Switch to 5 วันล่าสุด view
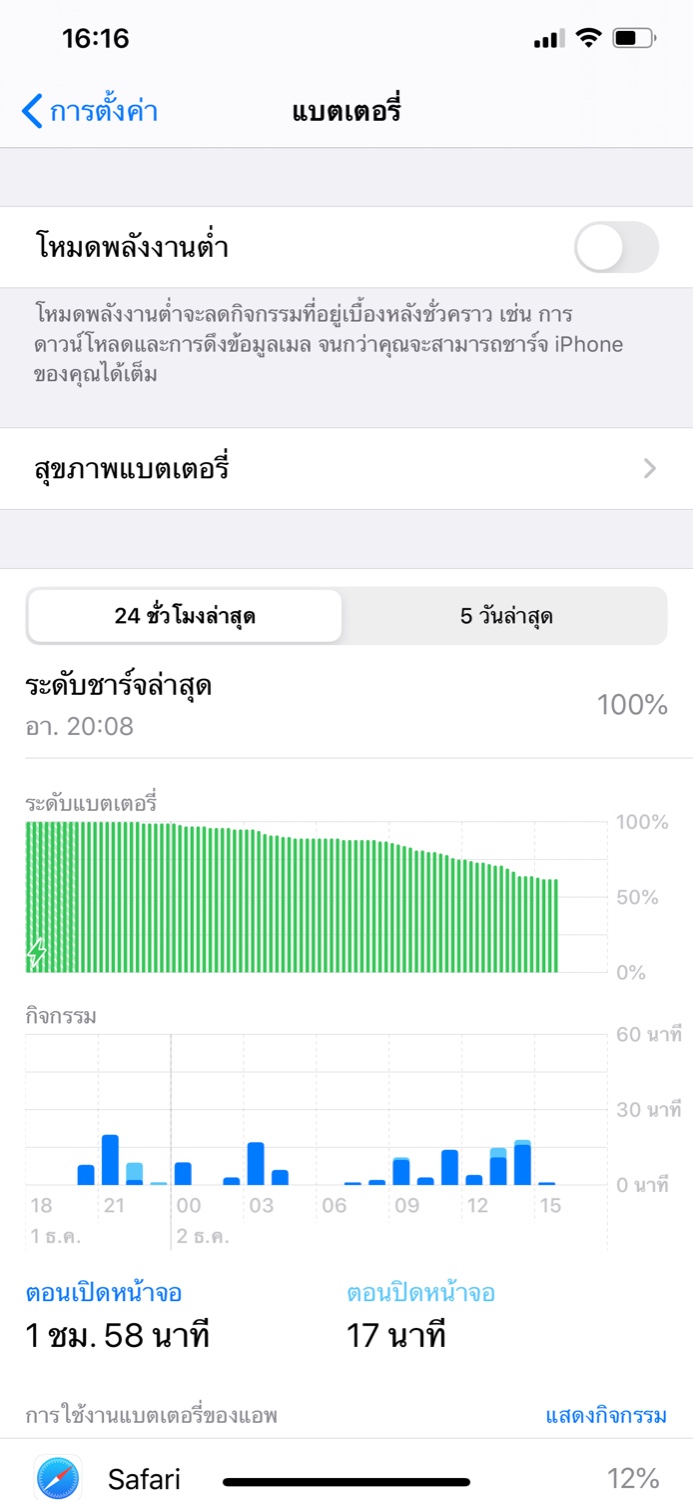This screenshot has height=1500, width=693. point(506,616)
